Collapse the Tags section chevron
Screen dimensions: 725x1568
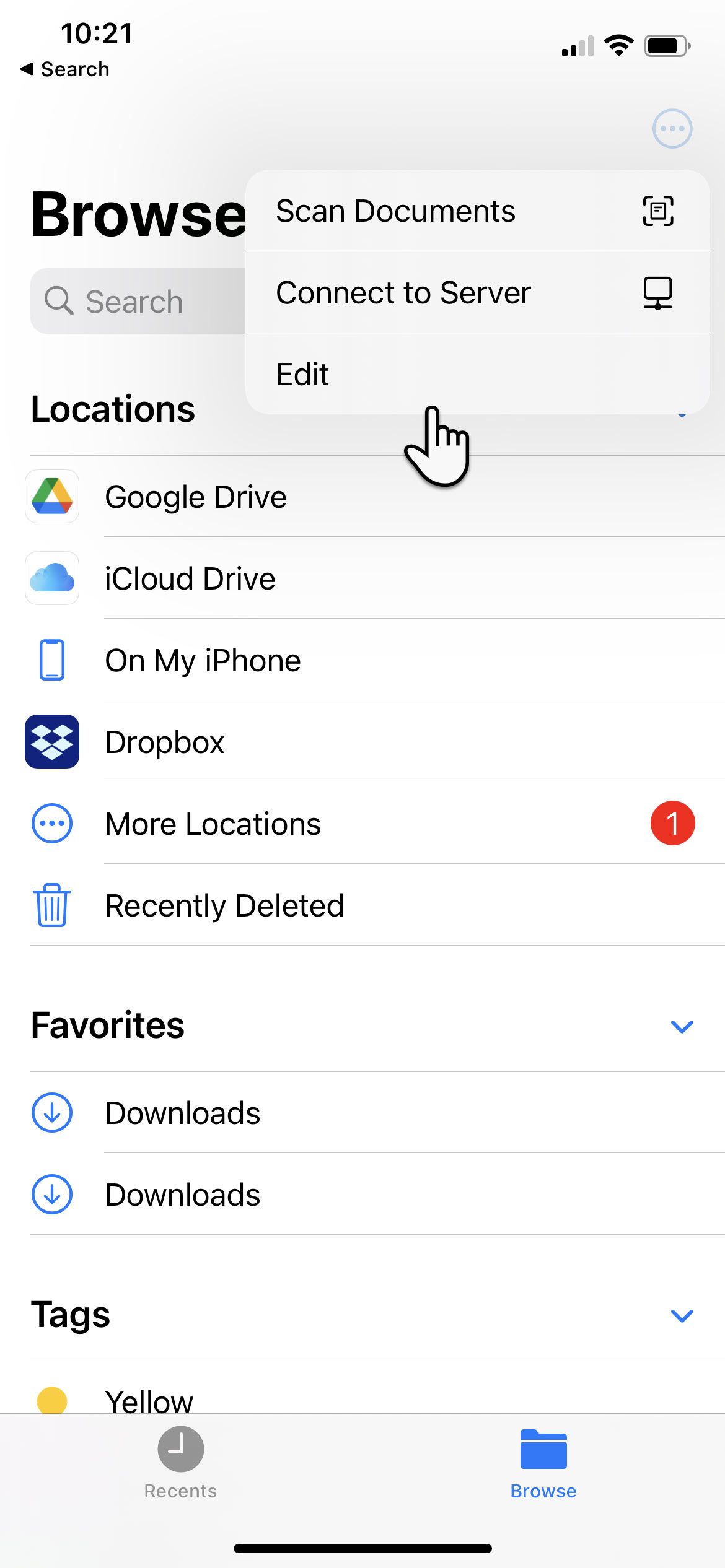click(x=682, y=1315)
